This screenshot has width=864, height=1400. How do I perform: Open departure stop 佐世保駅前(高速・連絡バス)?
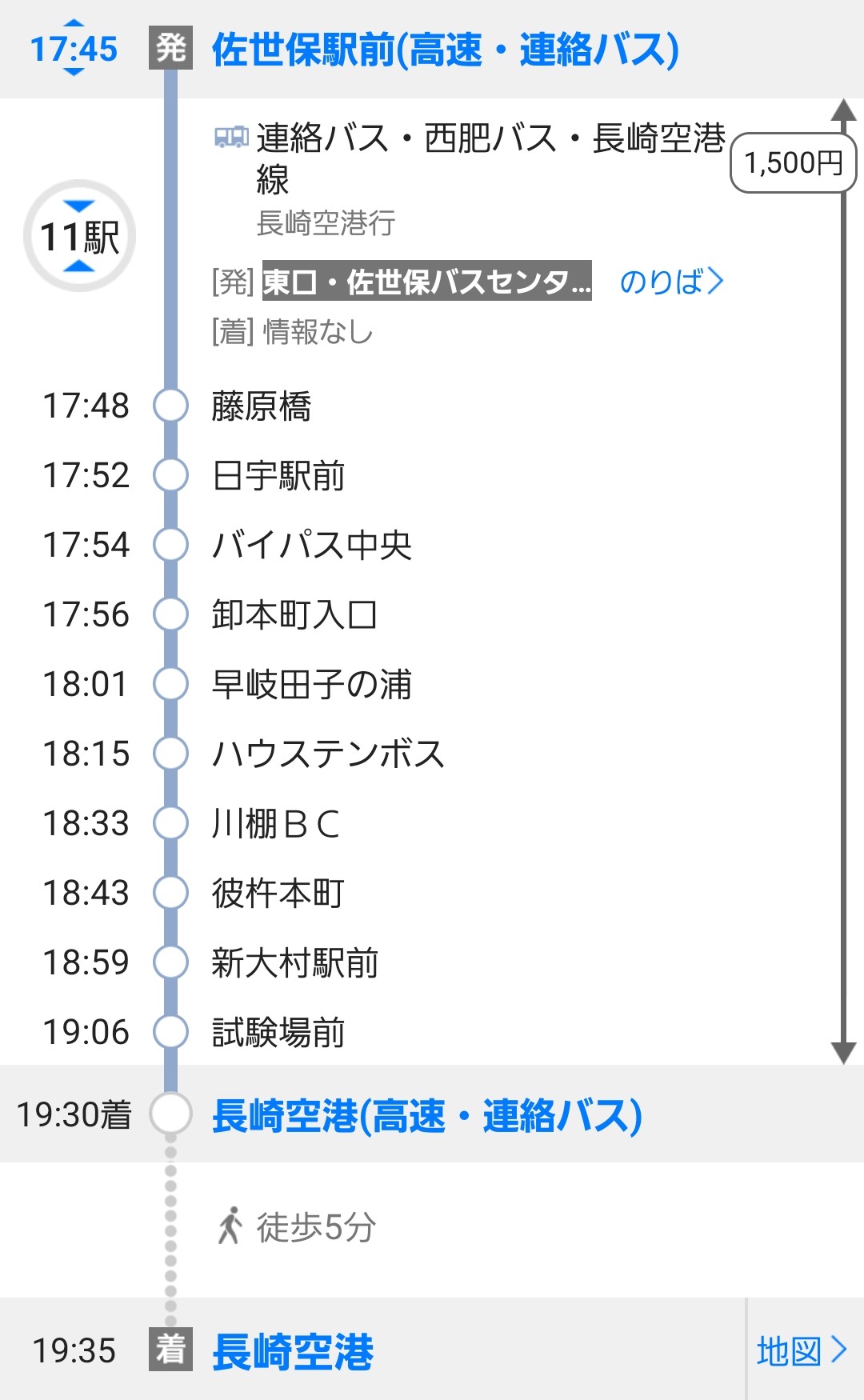[445, 50]
